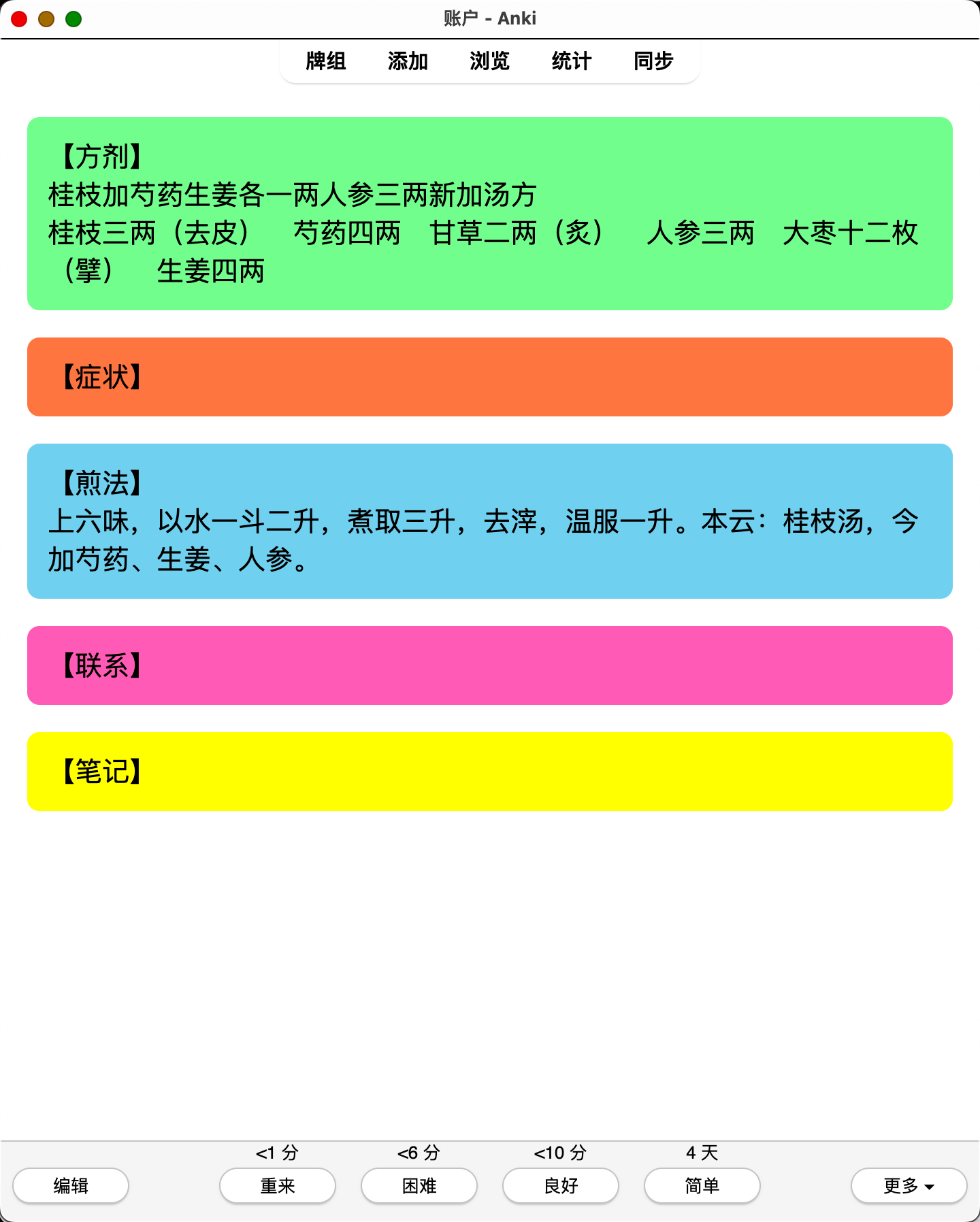The height and width of the screenshot is (1222, 980).
Task: Close the window with red button
Action: click(x=19, y=19)
